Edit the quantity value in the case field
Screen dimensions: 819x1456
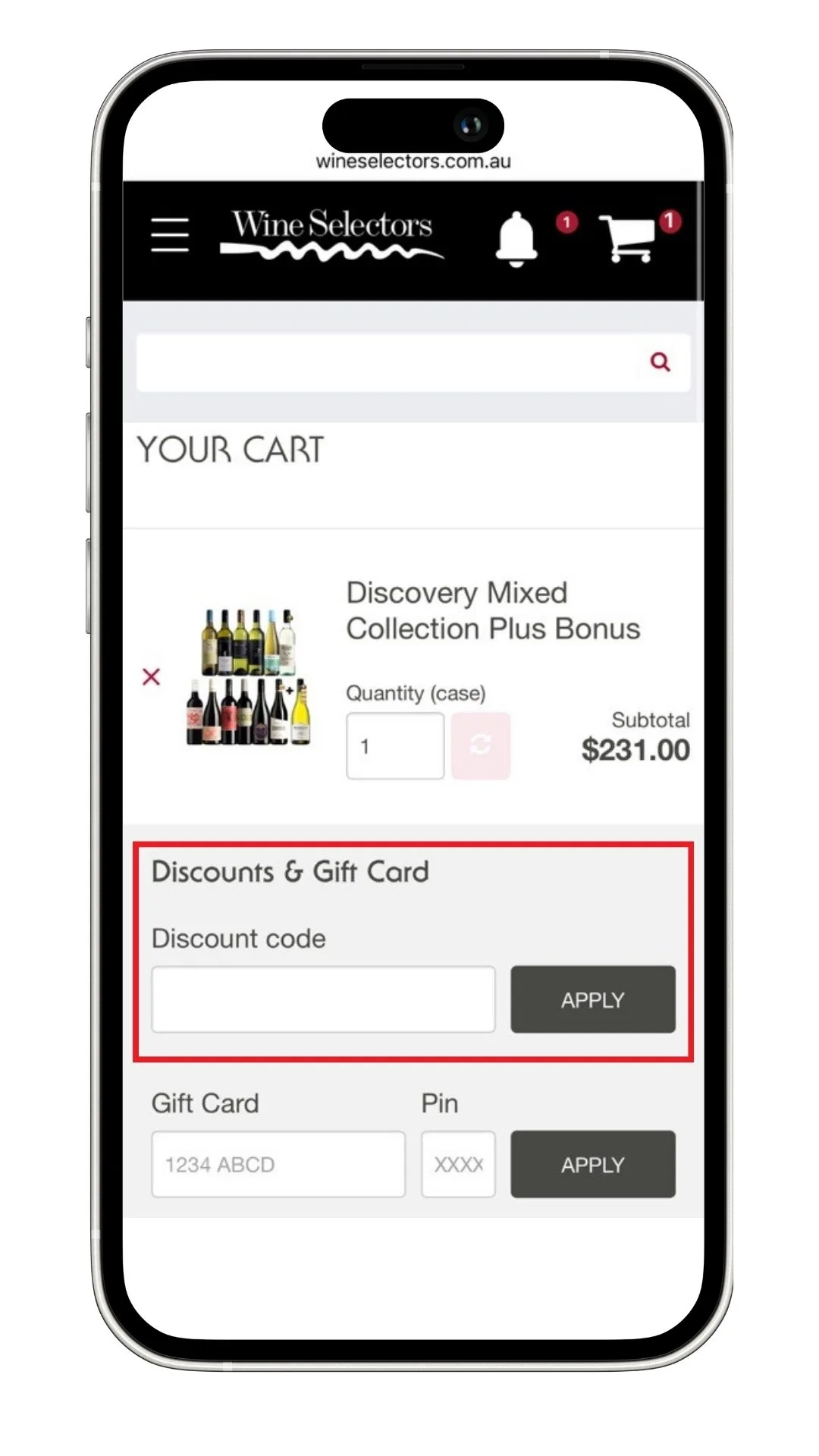pos(394,745)
